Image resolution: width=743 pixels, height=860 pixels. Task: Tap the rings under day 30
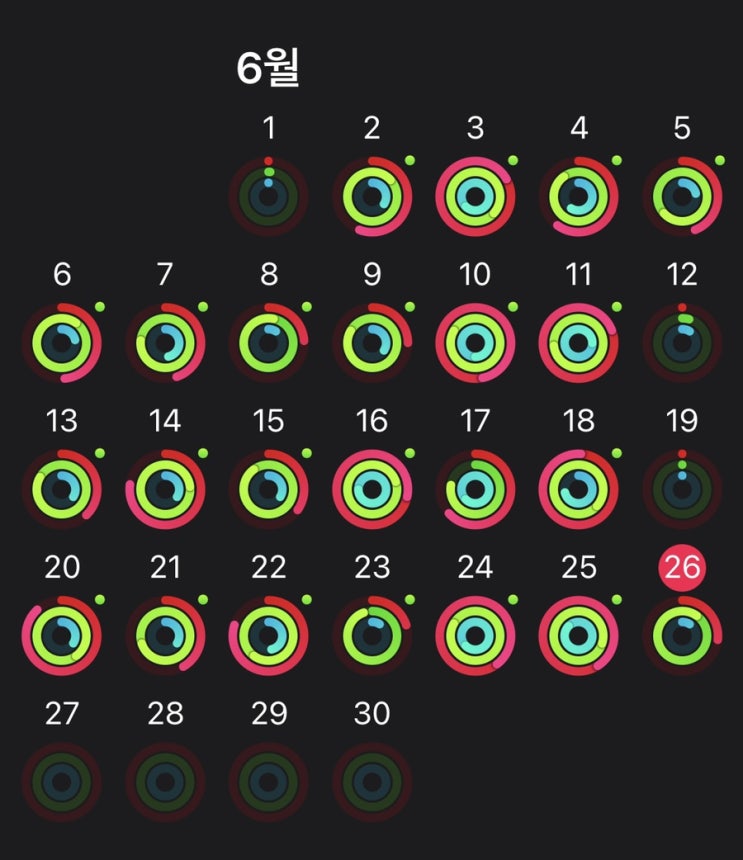click(372, 782)
